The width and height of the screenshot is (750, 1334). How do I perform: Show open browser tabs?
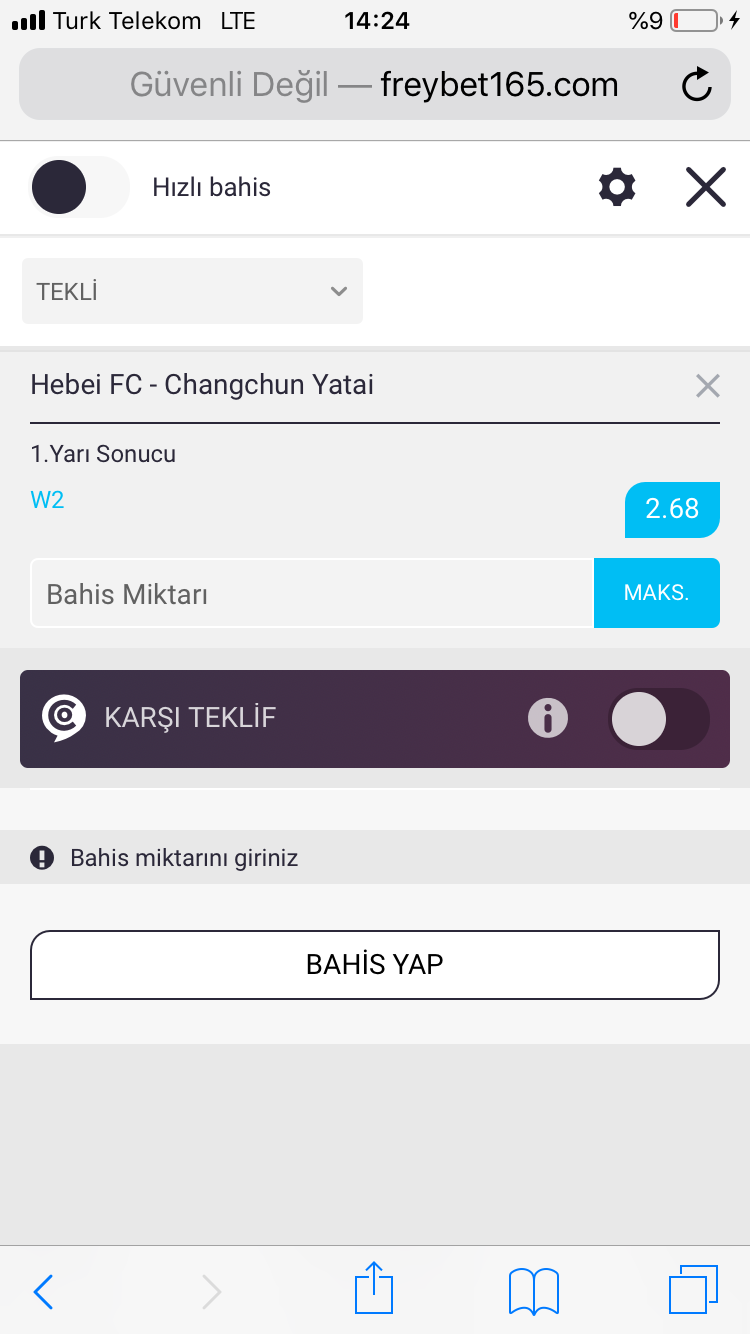point(693,1290)
